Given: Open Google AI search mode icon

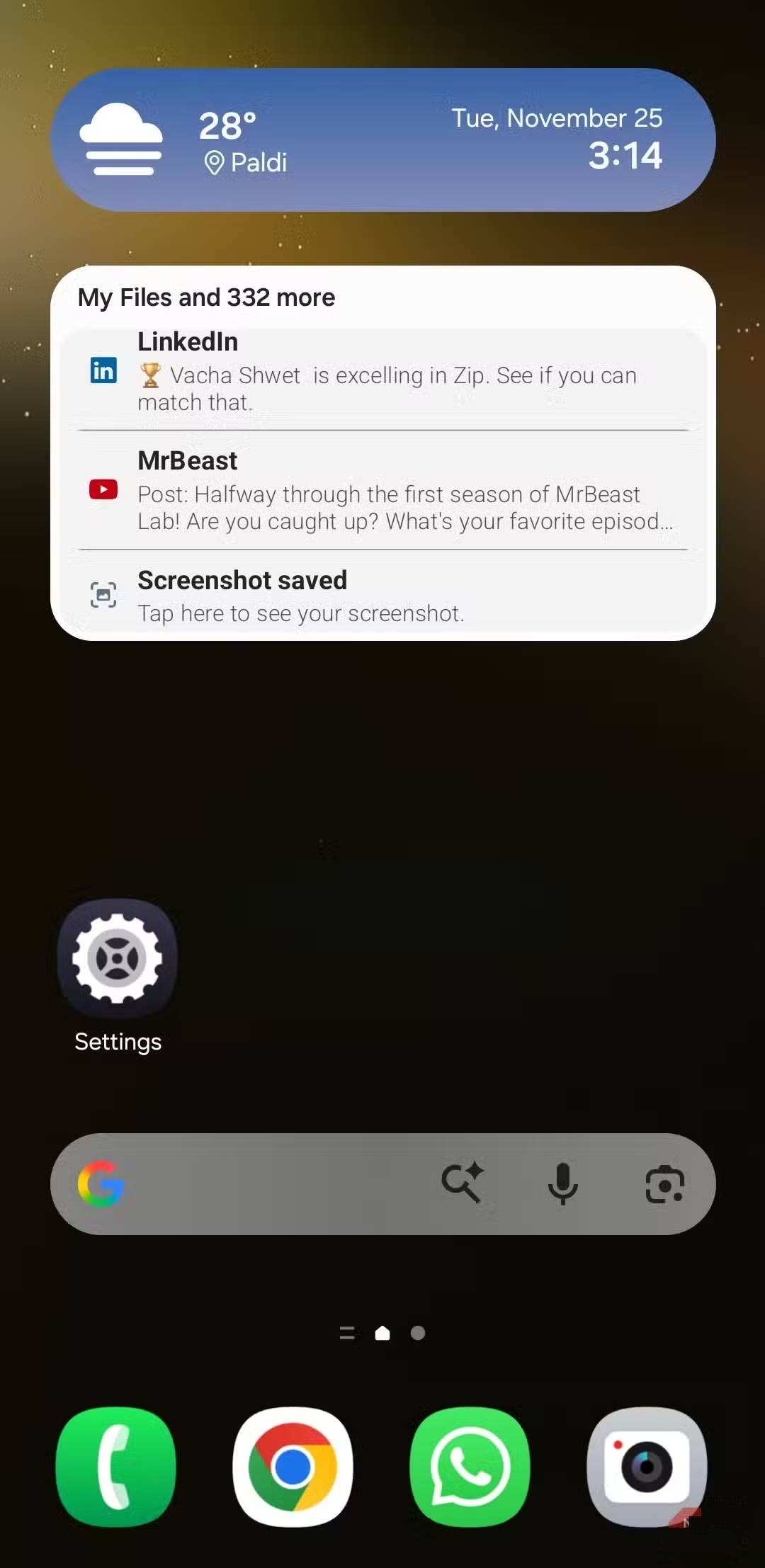Looking at the screenshot, I should coord(463,1183).
